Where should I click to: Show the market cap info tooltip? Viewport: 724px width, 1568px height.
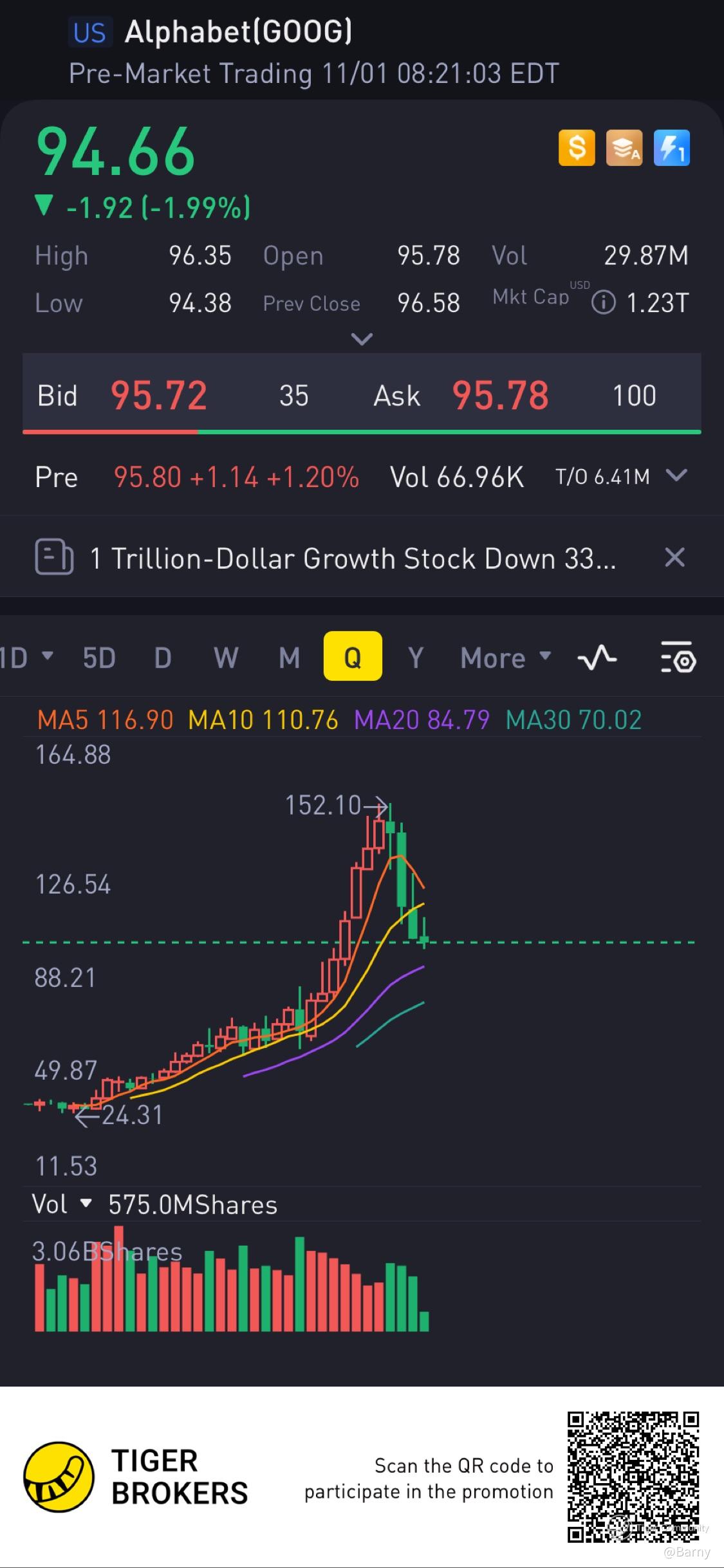[603, 302]
